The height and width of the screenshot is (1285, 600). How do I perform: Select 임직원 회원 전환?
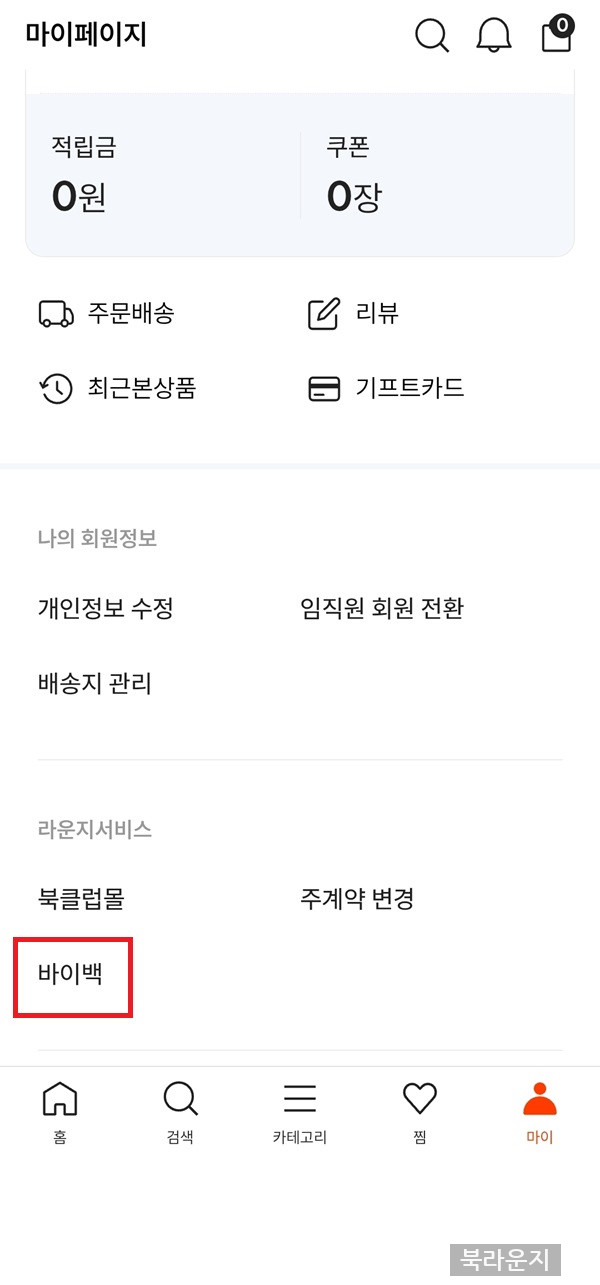(382, 608)
